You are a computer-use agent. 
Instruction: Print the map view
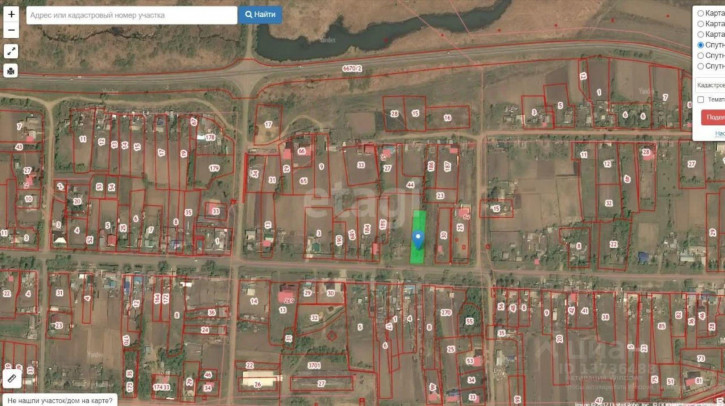11,71
